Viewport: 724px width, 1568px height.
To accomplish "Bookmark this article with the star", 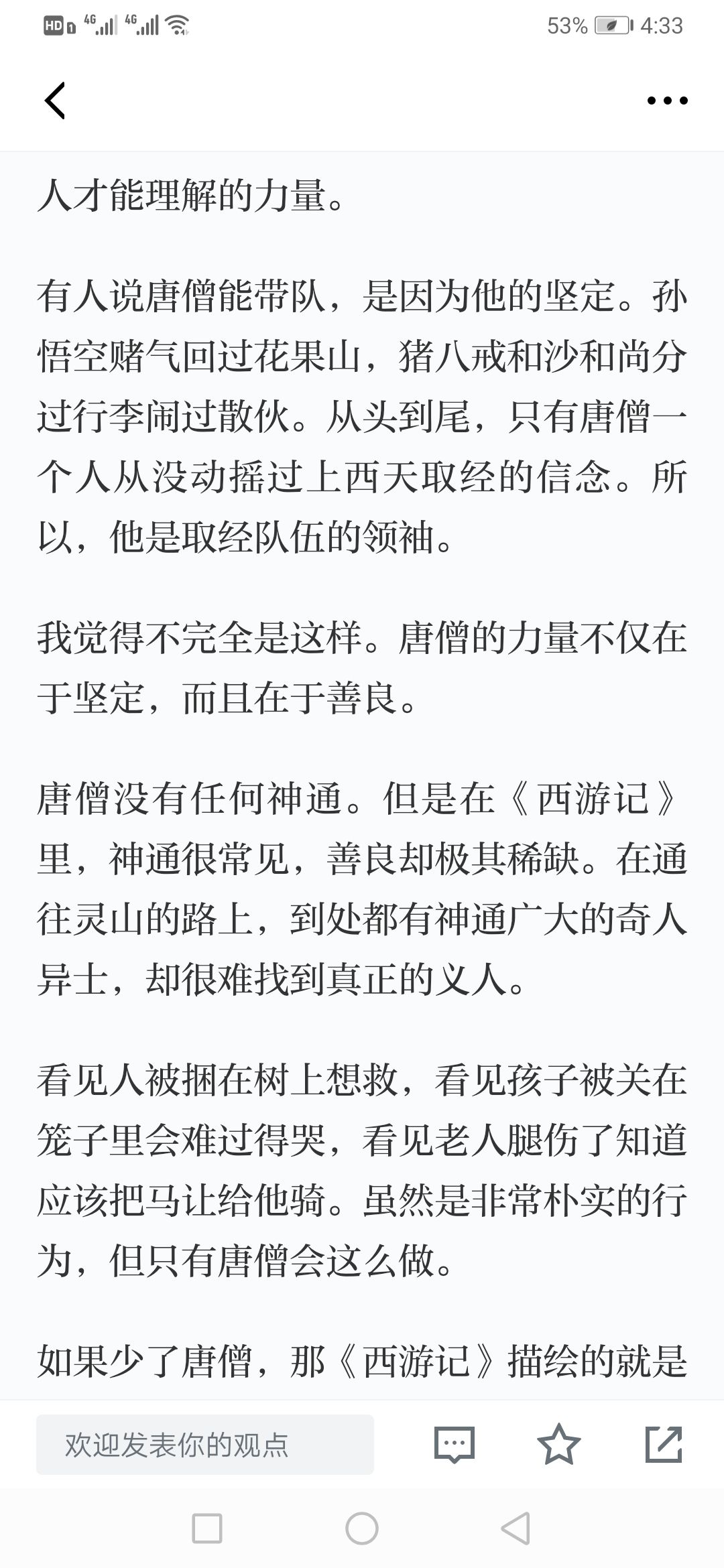I will point(558,1445).
